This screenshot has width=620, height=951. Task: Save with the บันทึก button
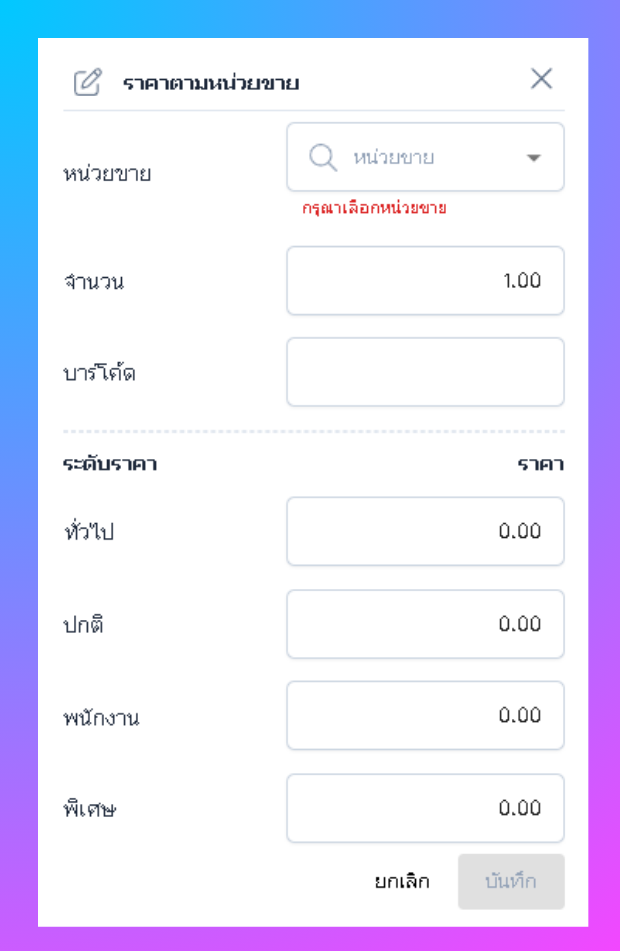511,882
